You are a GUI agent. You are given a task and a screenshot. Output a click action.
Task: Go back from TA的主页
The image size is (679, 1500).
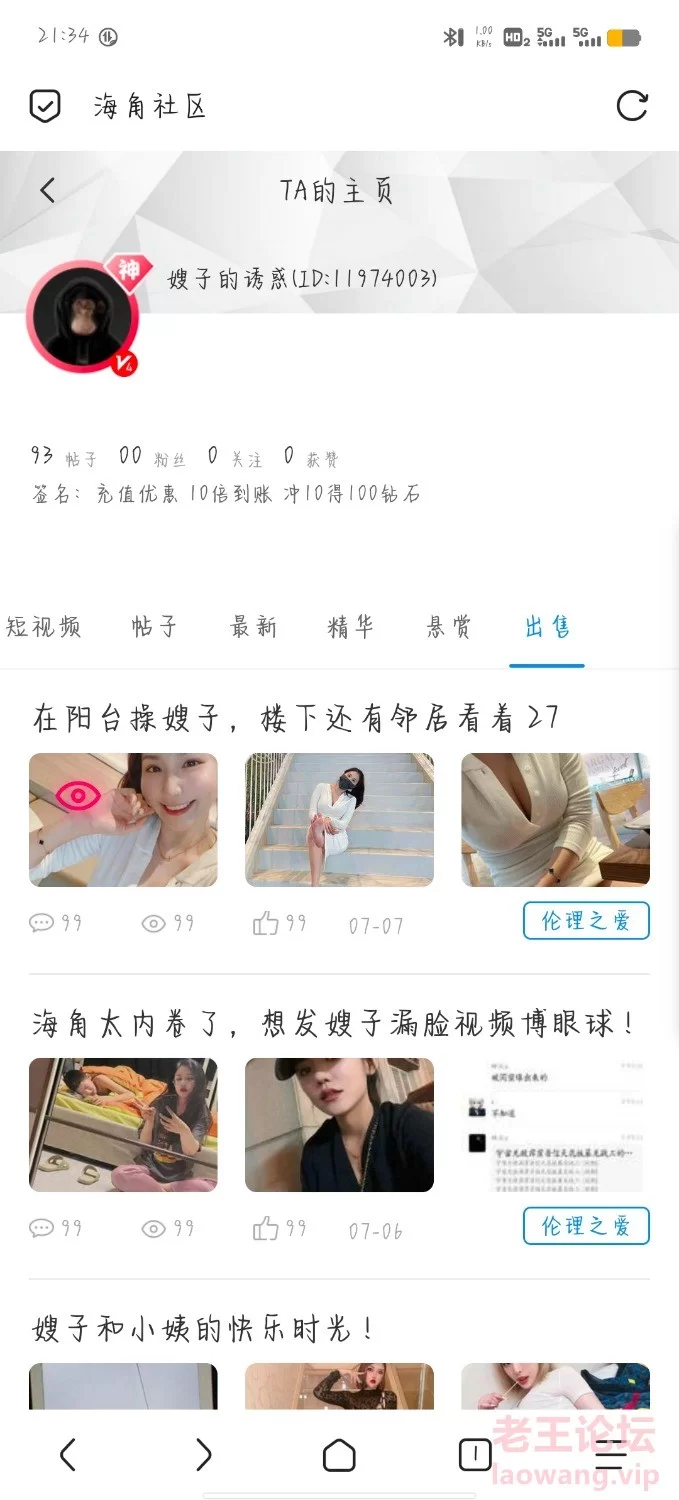coord(47,190)
